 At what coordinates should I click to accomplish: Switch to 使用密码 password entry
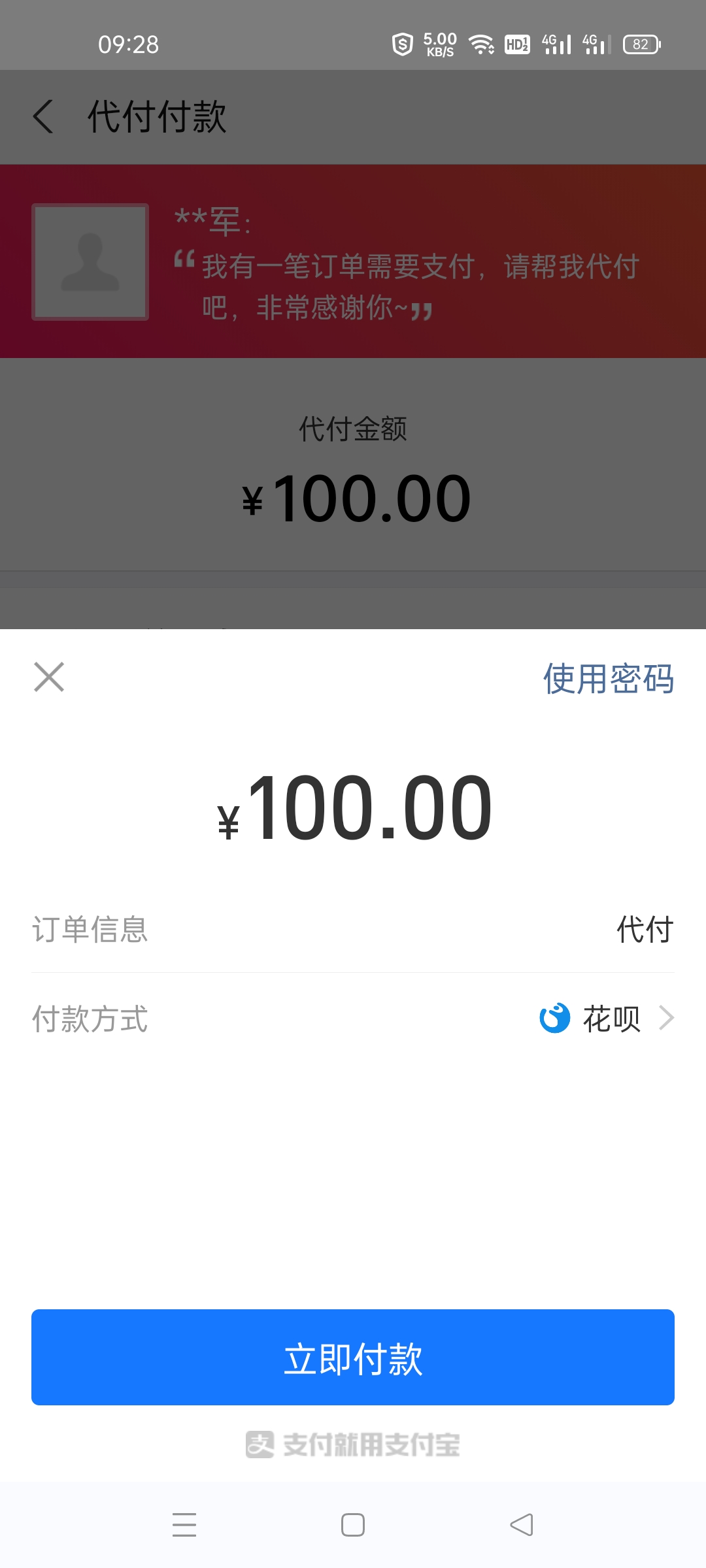point(609,678)
